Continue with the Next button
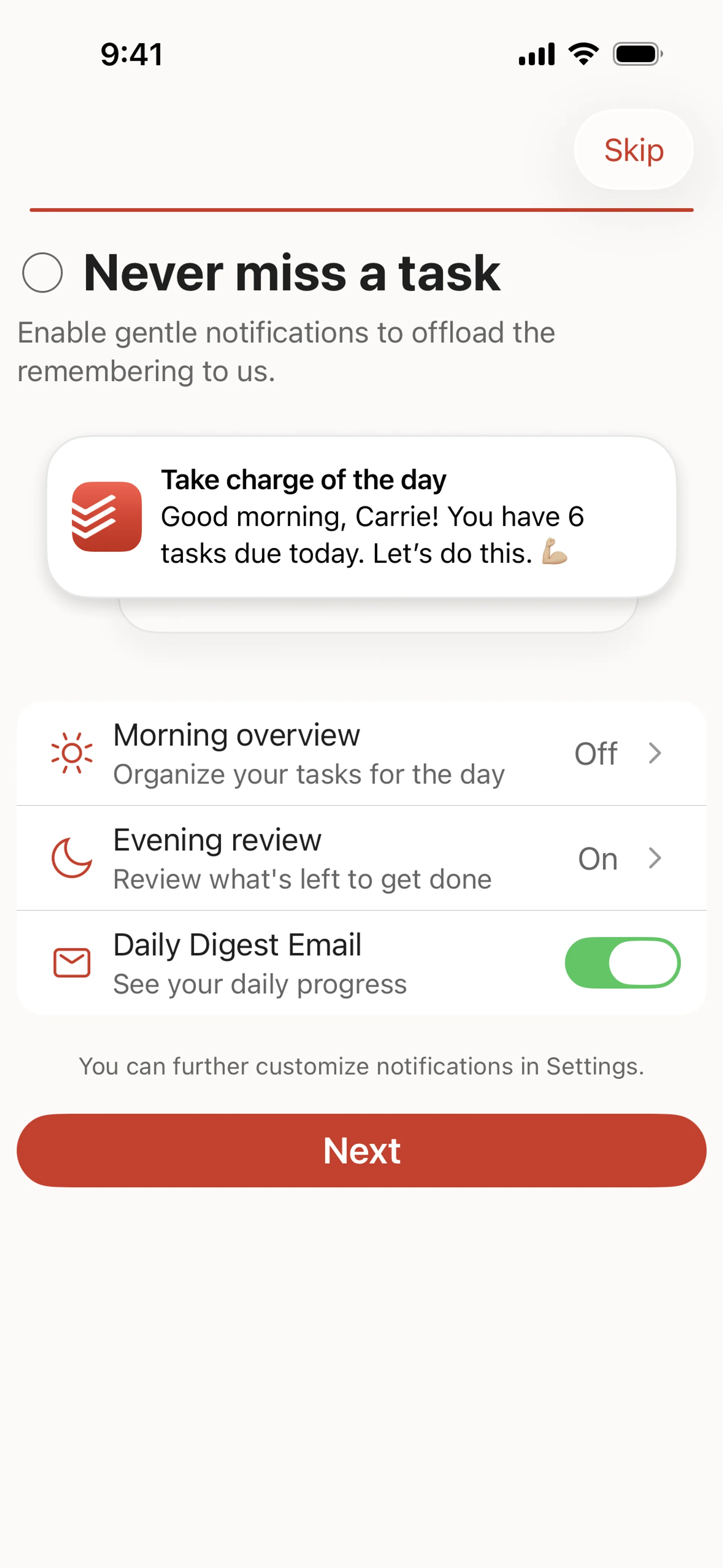The width and height of the screenshot is (723, 1568). (x=361, y=1151)
